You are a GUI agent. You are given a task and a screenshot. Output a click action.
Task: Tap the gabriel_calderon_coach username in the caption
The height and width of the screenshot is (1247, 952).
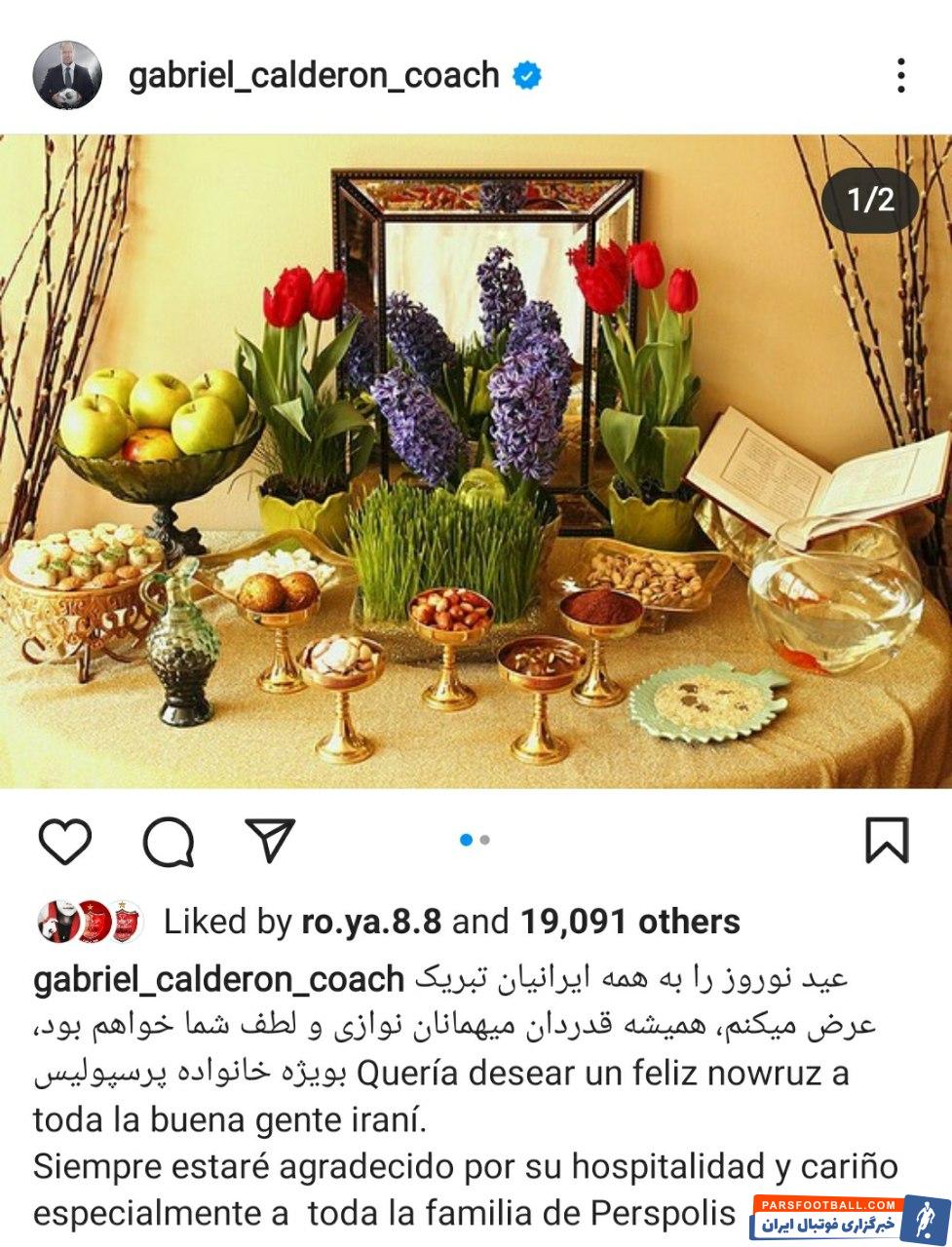pos(219,978)
